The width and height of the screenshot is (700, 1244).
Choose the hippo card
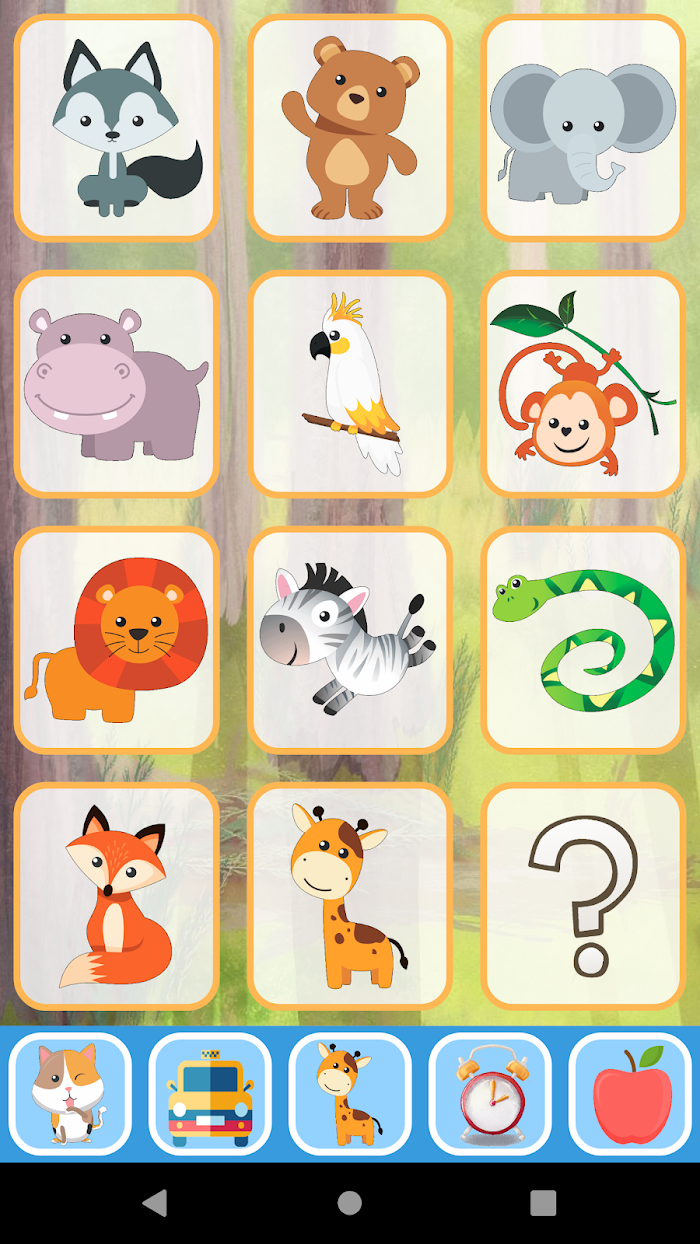click(116, 384)
